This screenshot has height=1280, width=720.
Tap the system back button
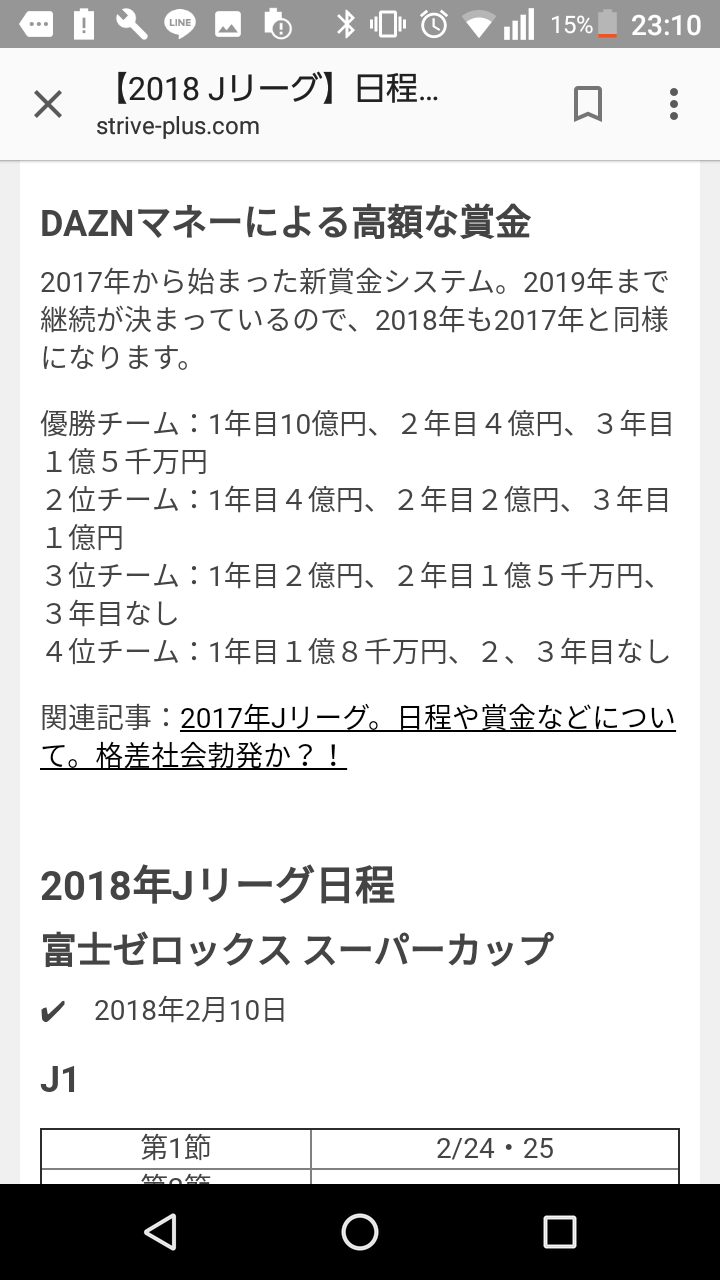click(x=160, y=1232)
